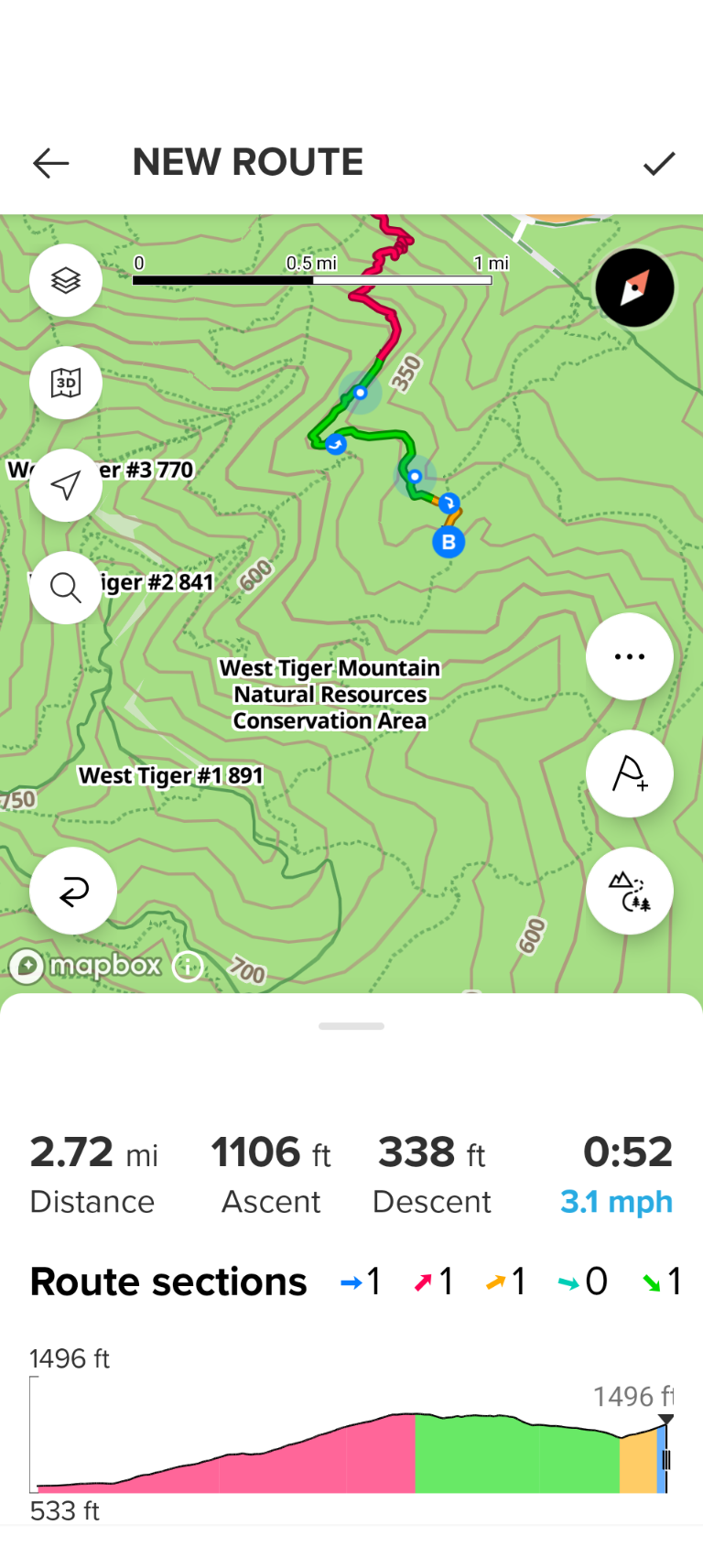Tap the bottom sheet drag handle
Viewport: 703px width, 1568px height.
(351, 1026)
